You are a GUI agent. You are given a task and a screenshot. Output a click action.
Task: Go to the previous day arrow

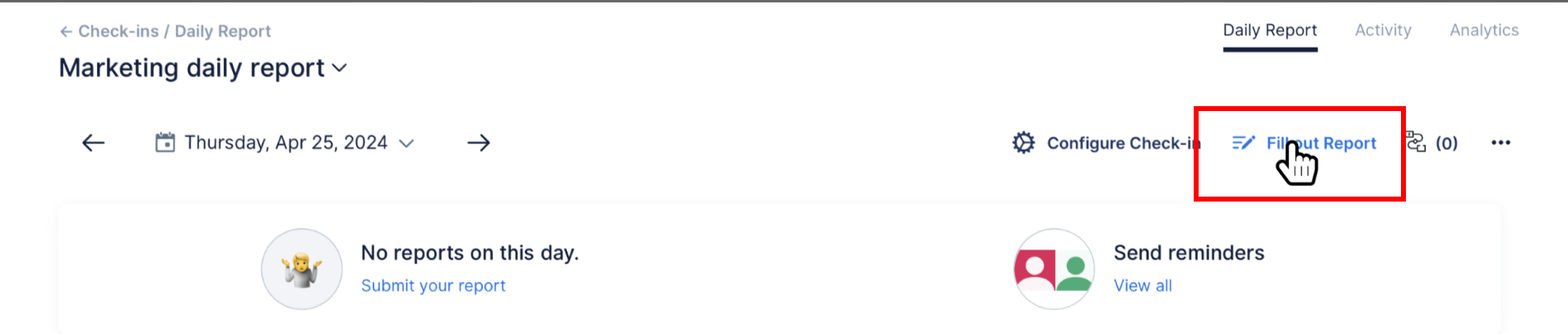point(94,143)
